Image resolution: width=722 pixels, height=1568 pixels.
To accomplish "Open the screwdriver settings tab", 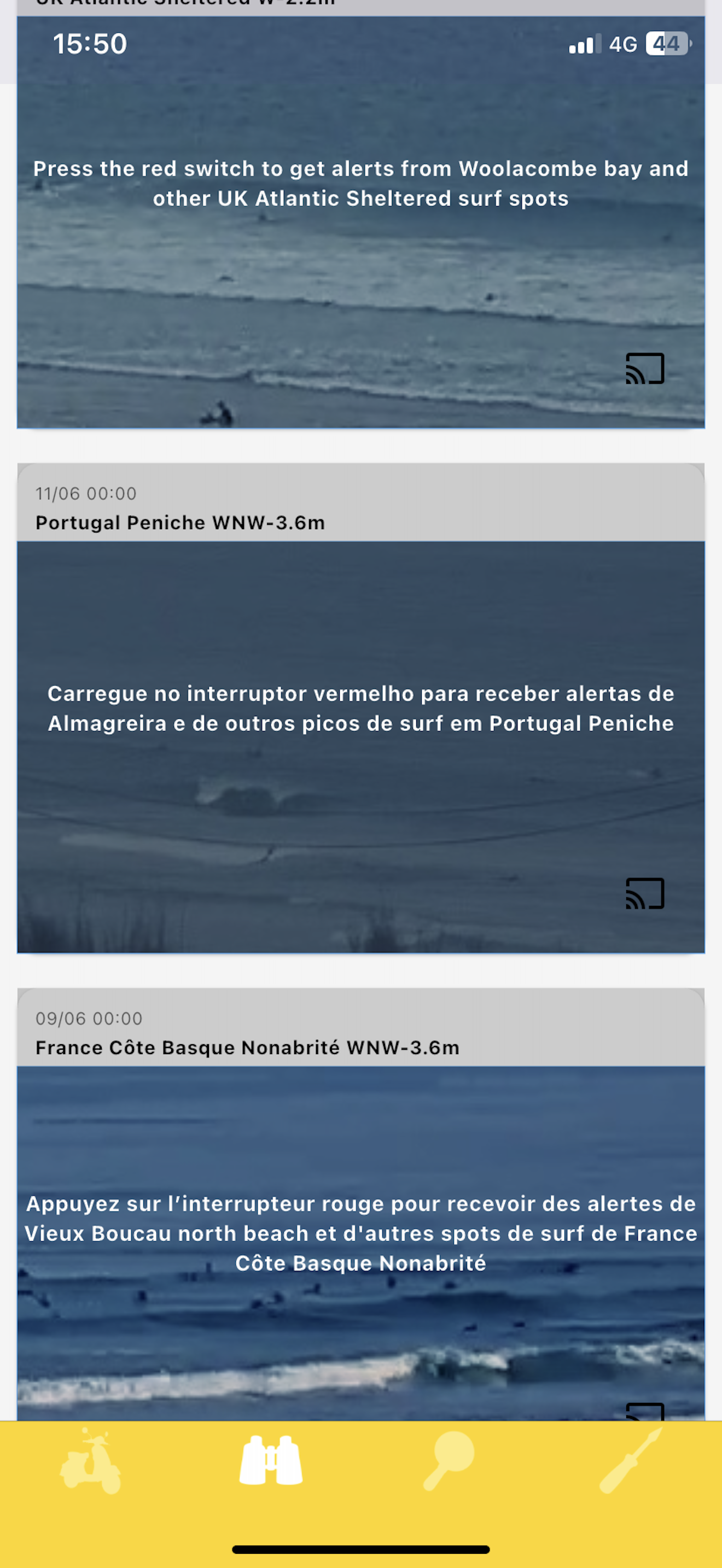I will tap(630, 1461).
